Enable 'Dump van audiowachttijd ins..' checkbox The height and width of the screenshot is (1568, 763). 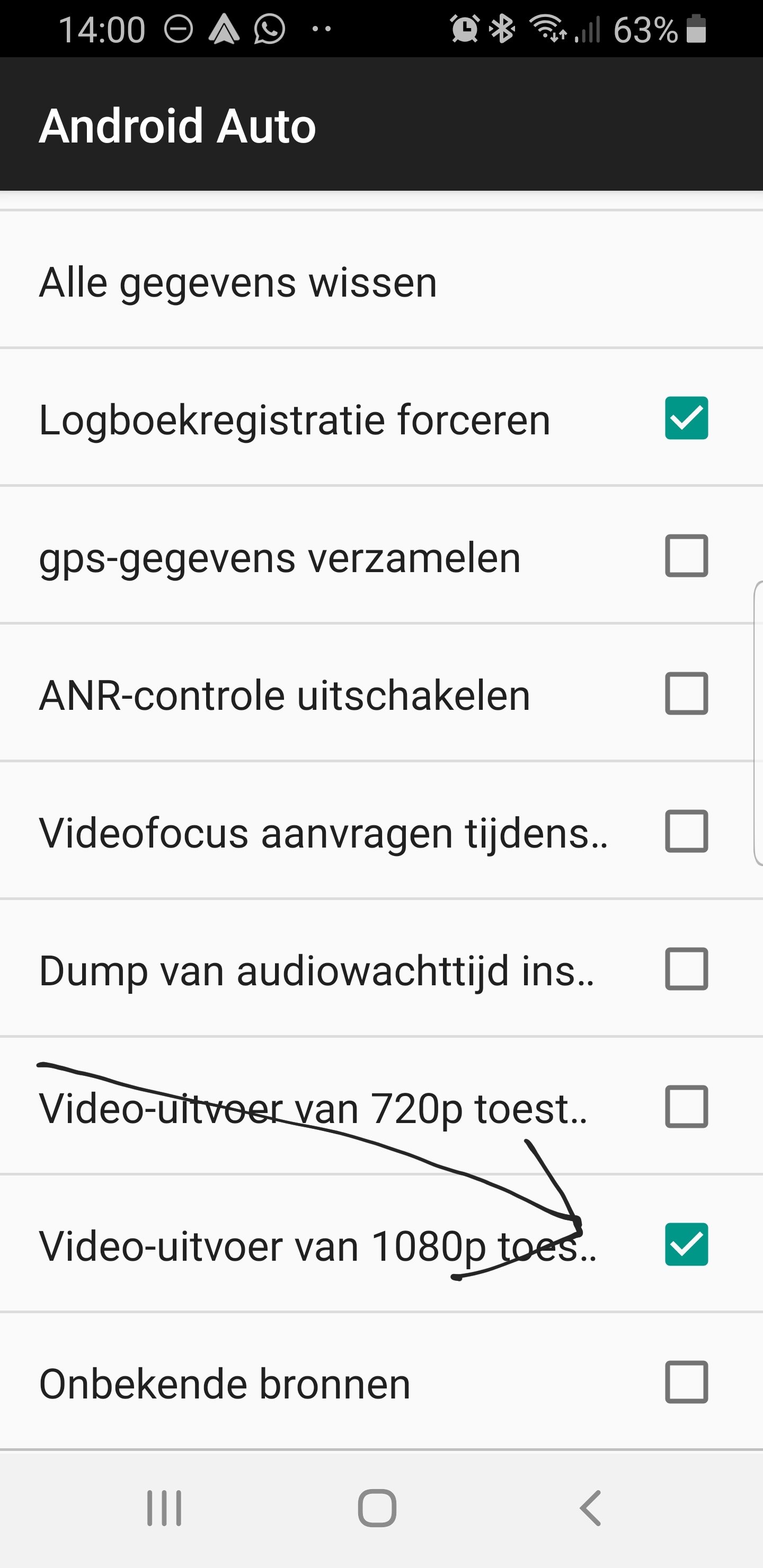686,968
